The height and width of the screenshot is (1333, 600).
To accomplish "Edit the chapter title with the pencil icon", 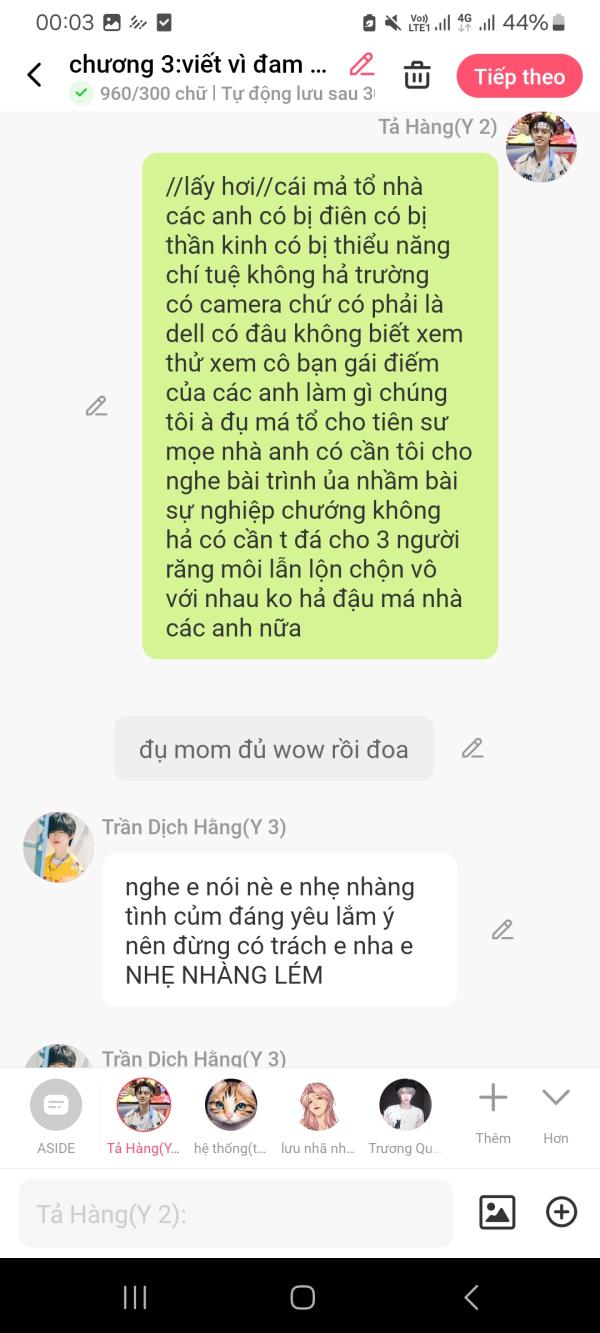I will 361,65.
